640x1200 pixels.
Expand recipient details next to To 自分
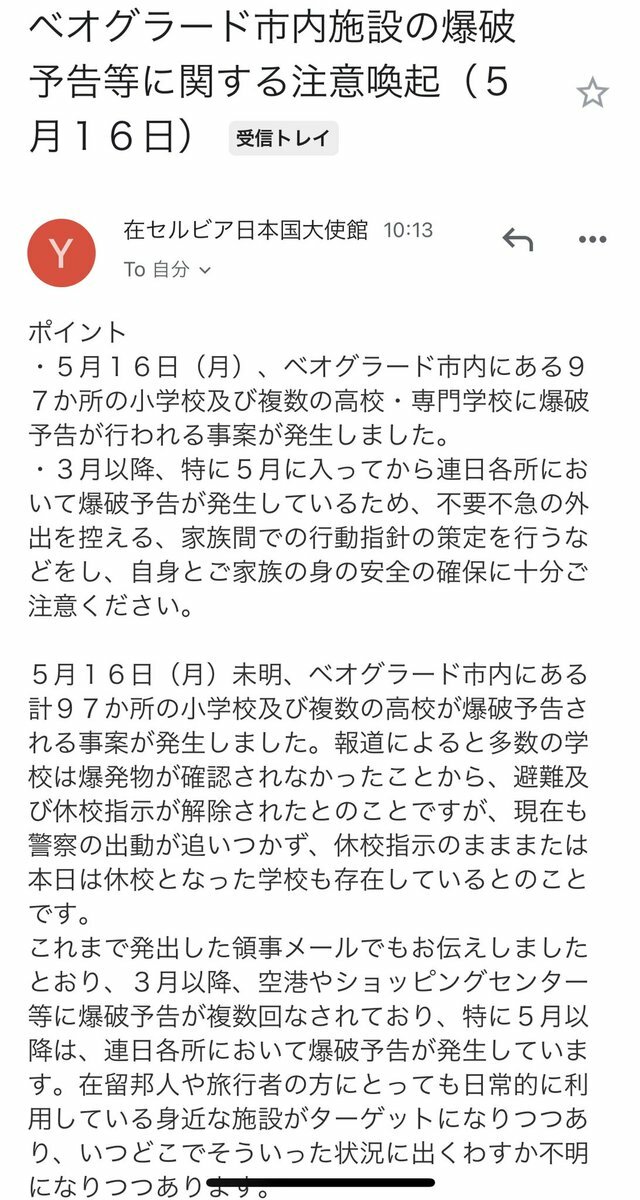coord(206,271)
